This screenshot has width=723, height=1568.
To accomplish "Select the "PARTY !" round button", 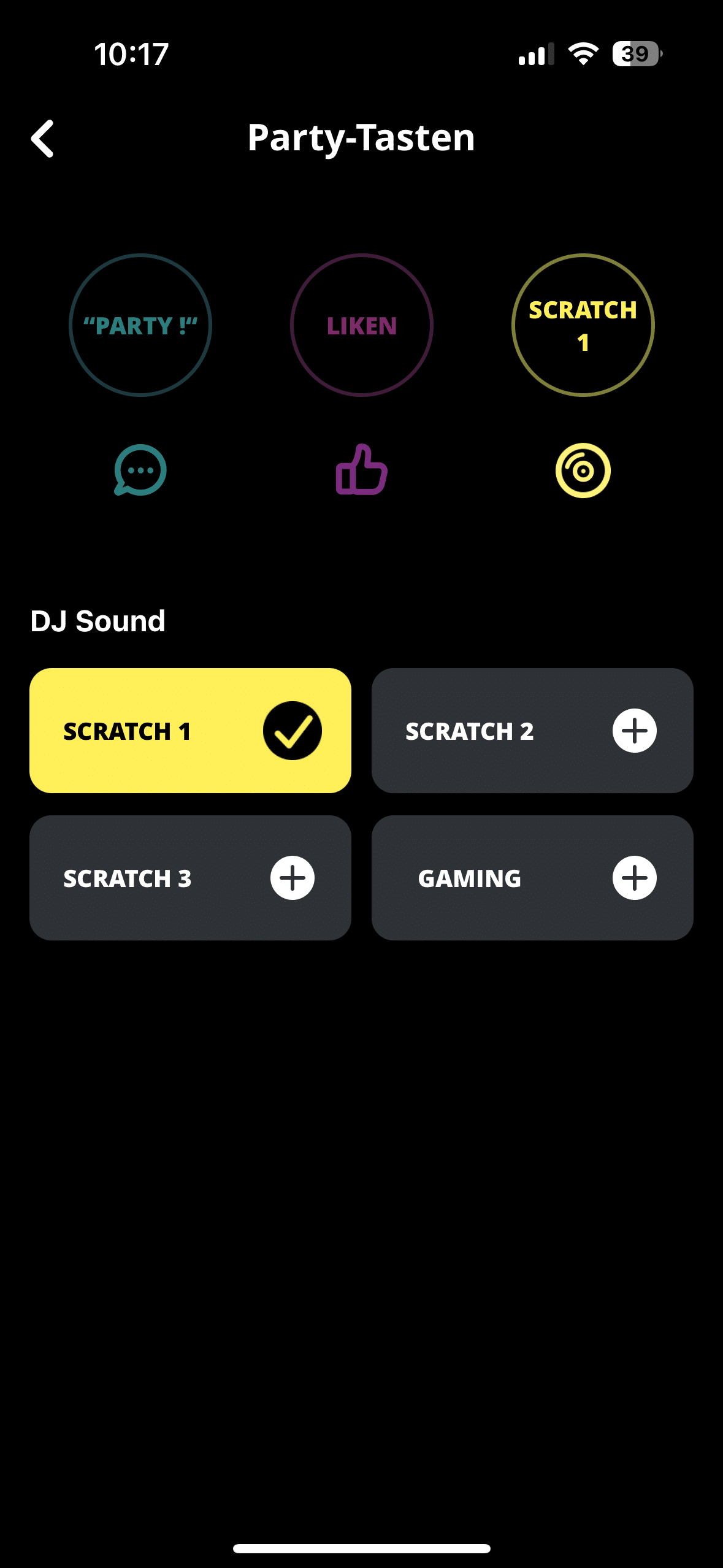I will click(140, 325).
